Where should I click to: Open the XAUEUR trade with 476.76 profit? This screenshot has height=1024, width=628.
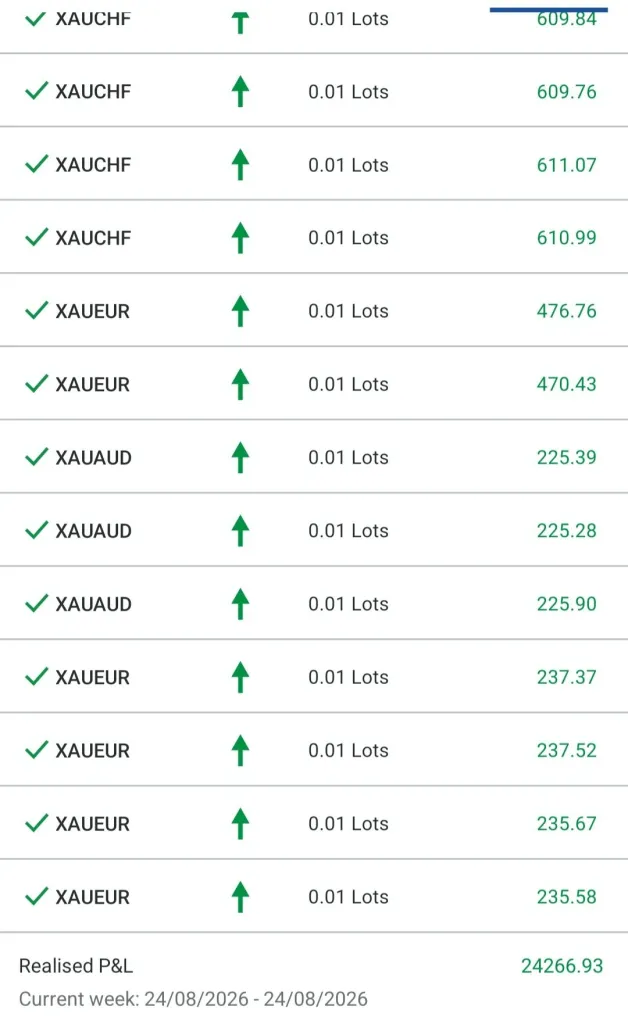pos(314,310)
